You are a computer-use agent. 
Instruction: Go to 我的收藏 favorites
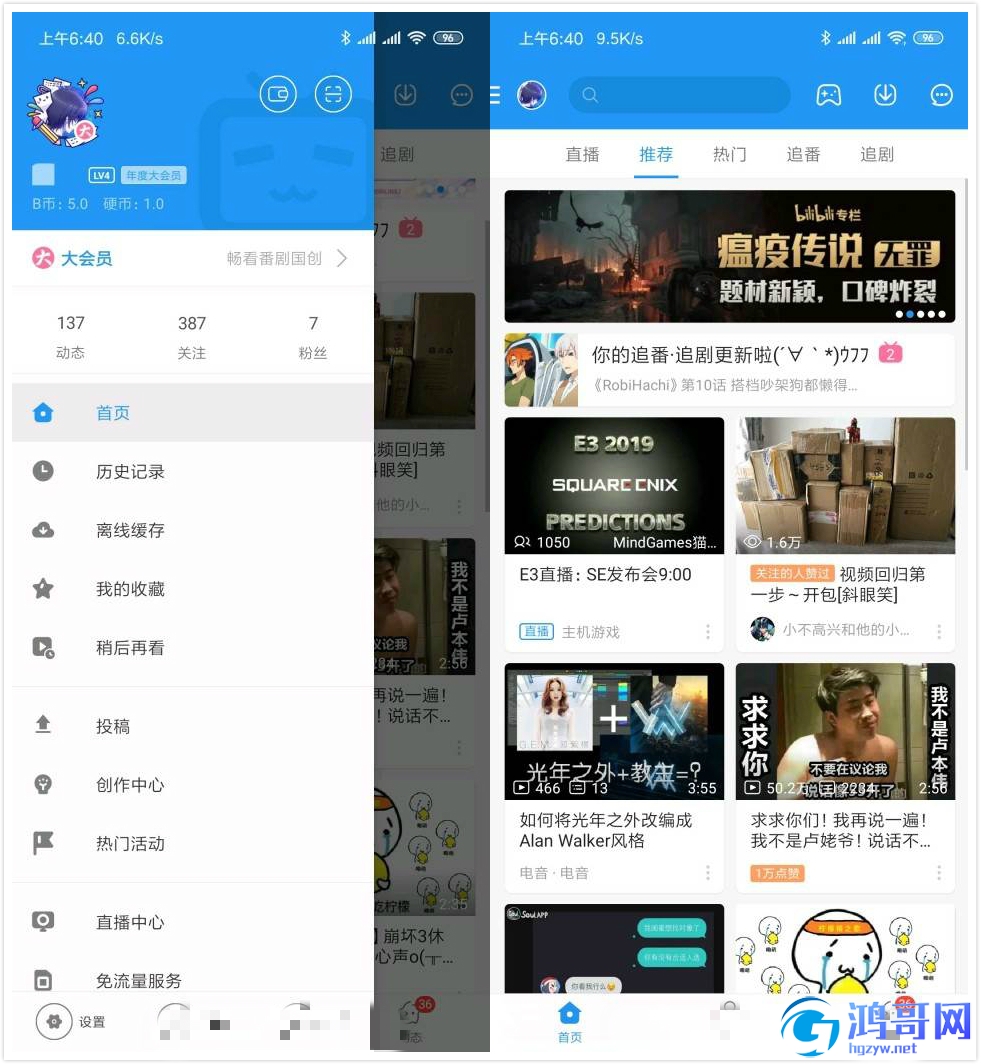point(130,589)
